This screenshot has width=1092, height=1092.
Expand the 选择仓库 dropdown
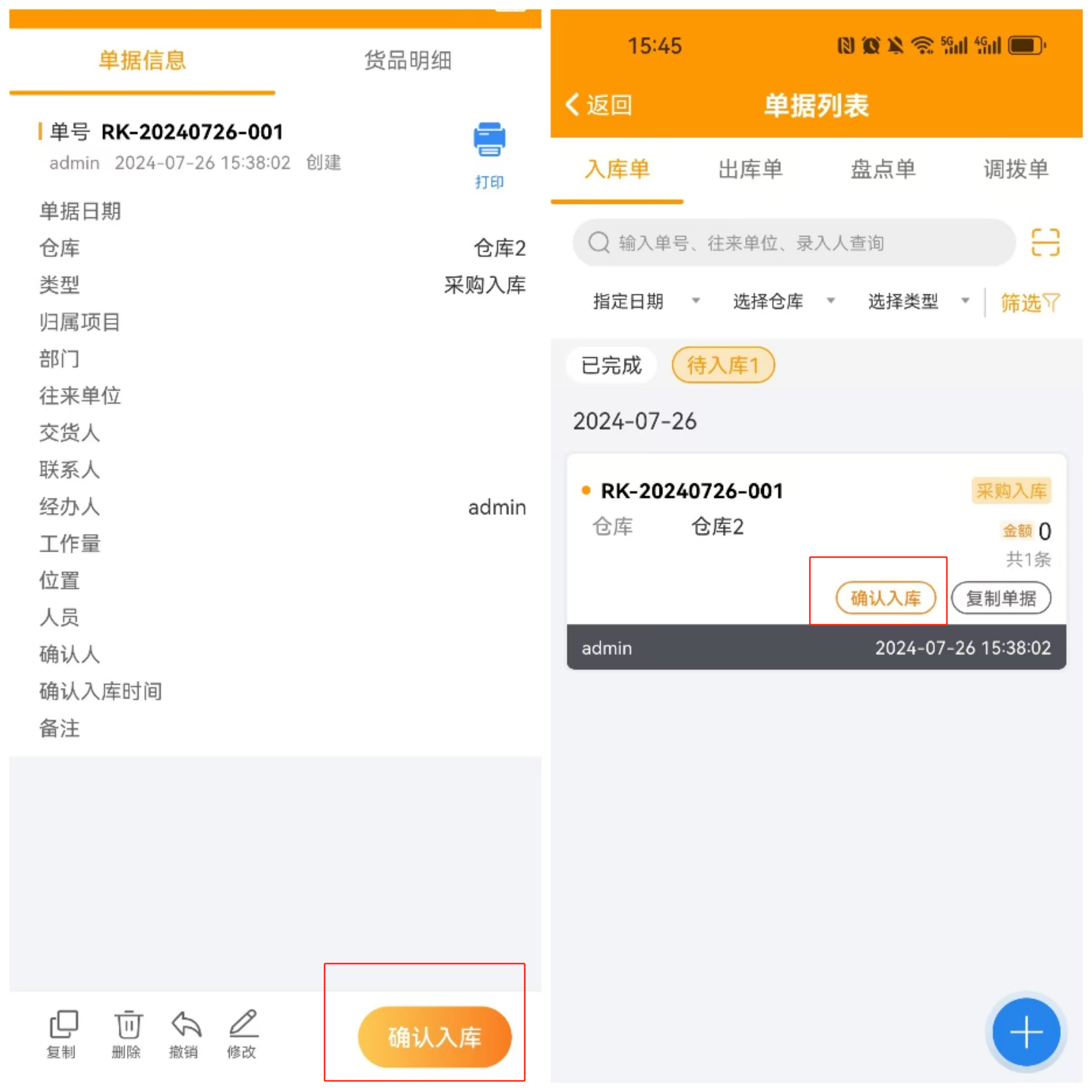pos(784,301)
